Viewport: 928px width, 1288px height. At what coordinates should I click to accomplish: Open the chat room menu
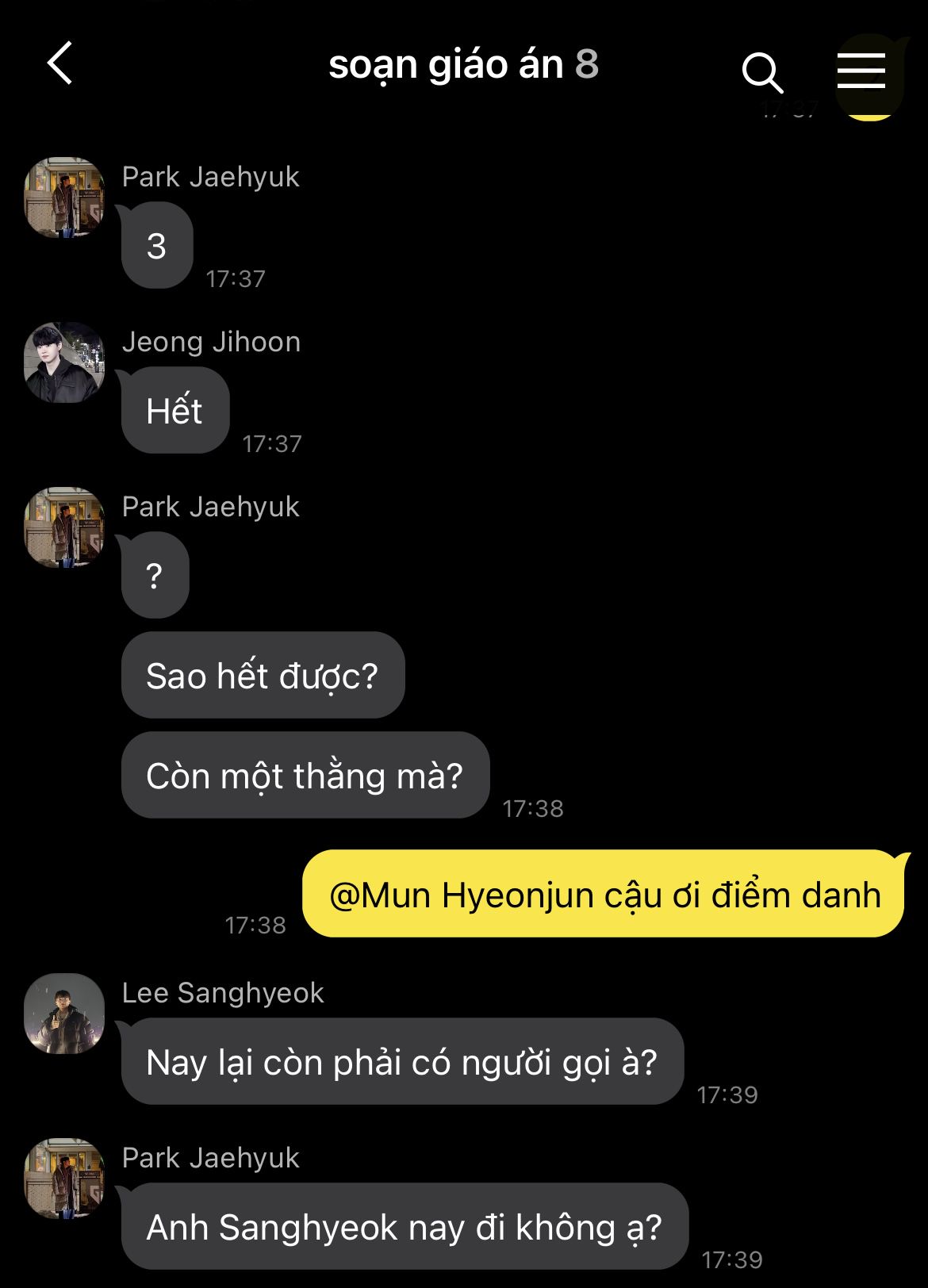(861, 71)
